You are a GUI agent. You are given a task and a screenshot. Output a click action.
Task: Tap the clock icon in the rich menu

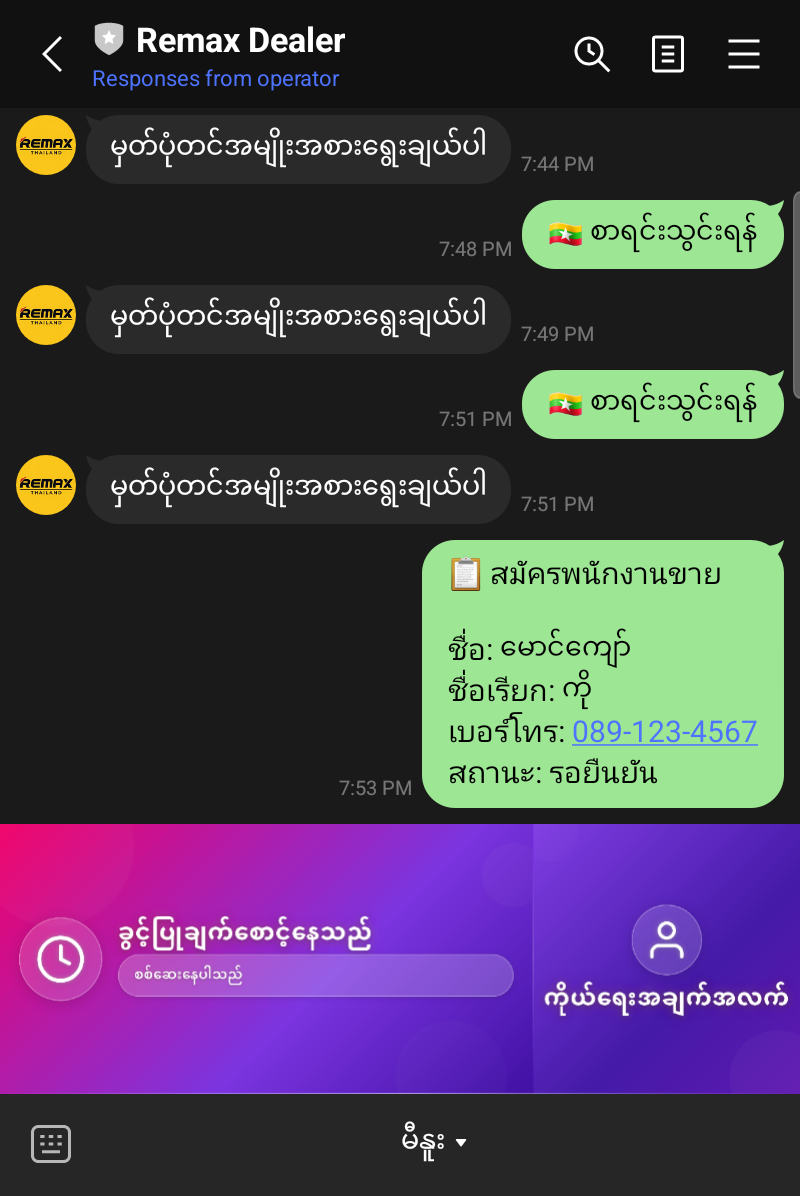pos(60,957)
